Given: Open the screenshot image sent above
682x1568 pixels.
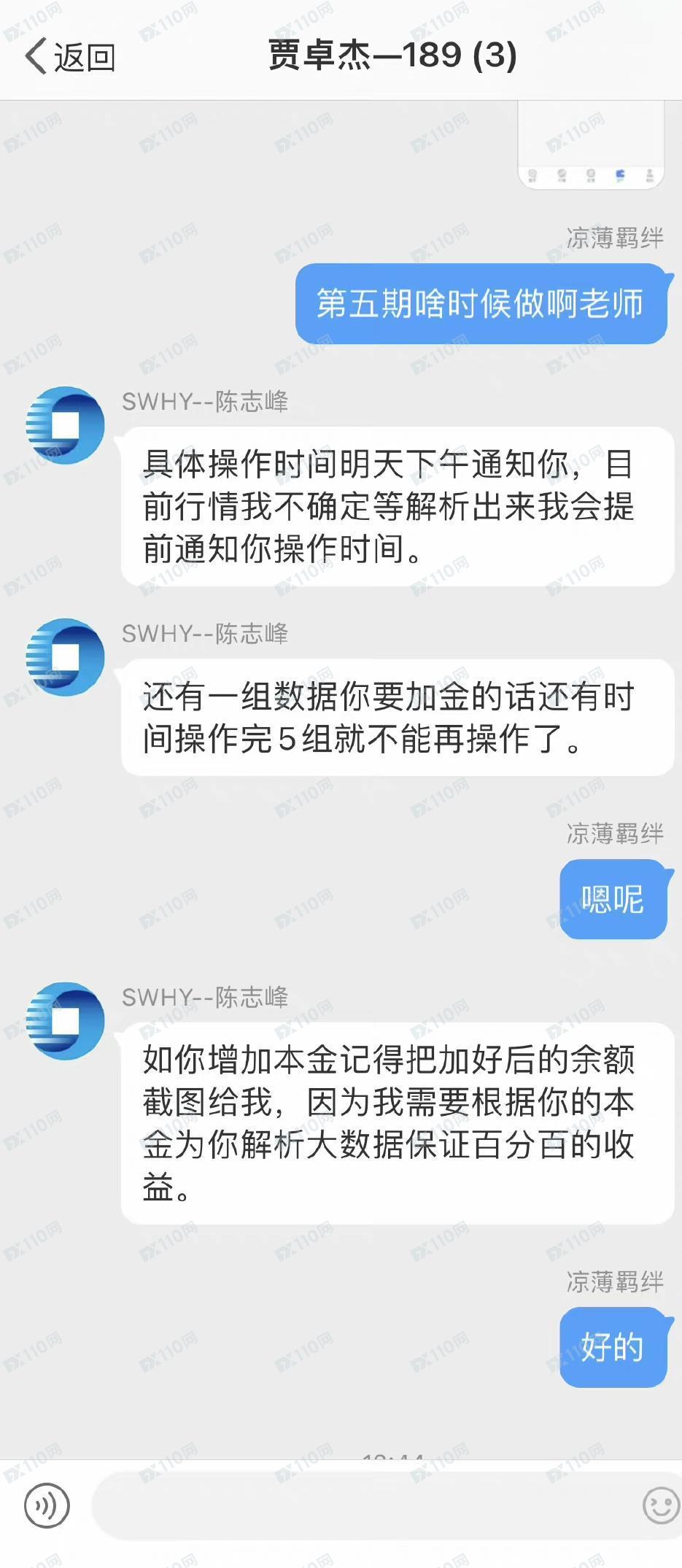Looking at the screenshot, I should 591,144.
